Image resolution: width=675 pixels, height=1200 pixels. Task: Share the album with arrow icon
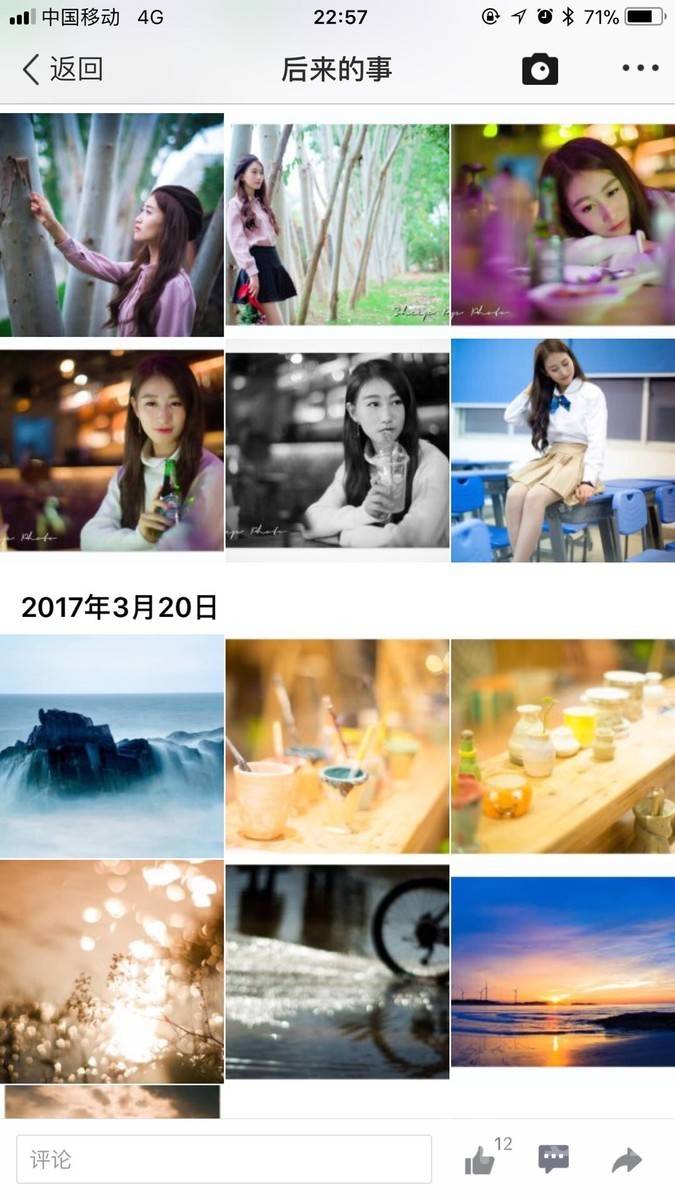(627, 1160)
